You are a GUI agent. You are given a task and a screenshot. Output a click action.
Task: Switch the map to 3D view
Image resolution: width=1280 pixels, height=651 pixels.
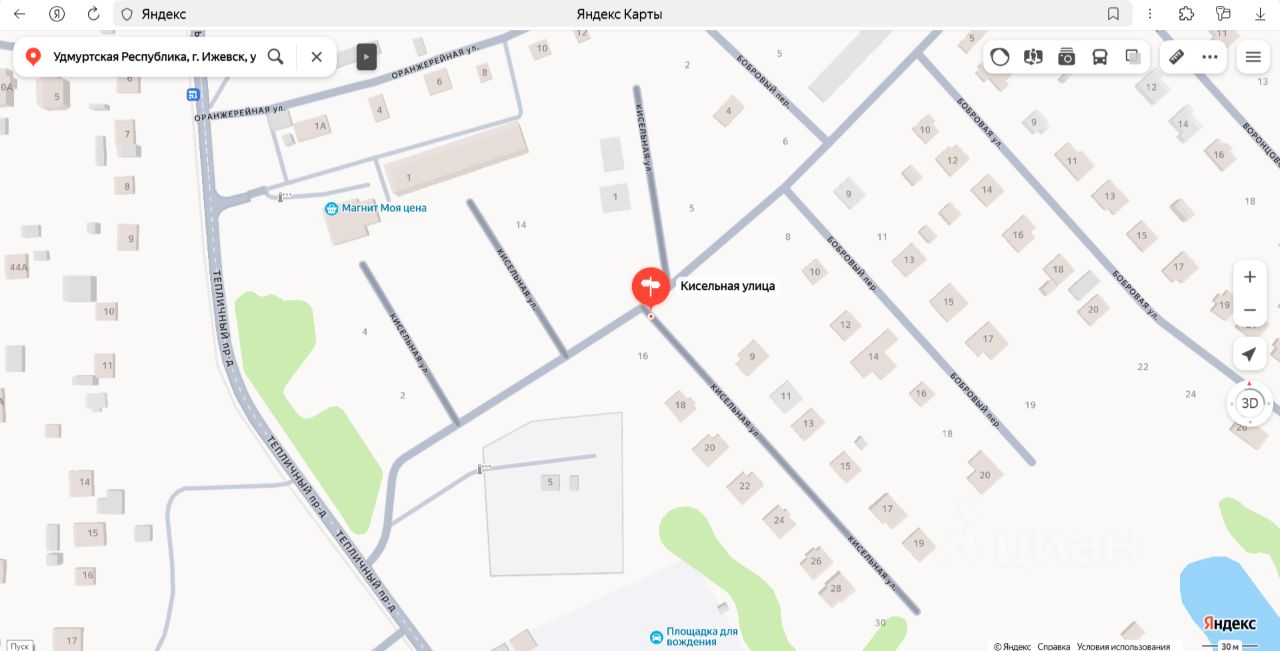[x=1249, y=404]
